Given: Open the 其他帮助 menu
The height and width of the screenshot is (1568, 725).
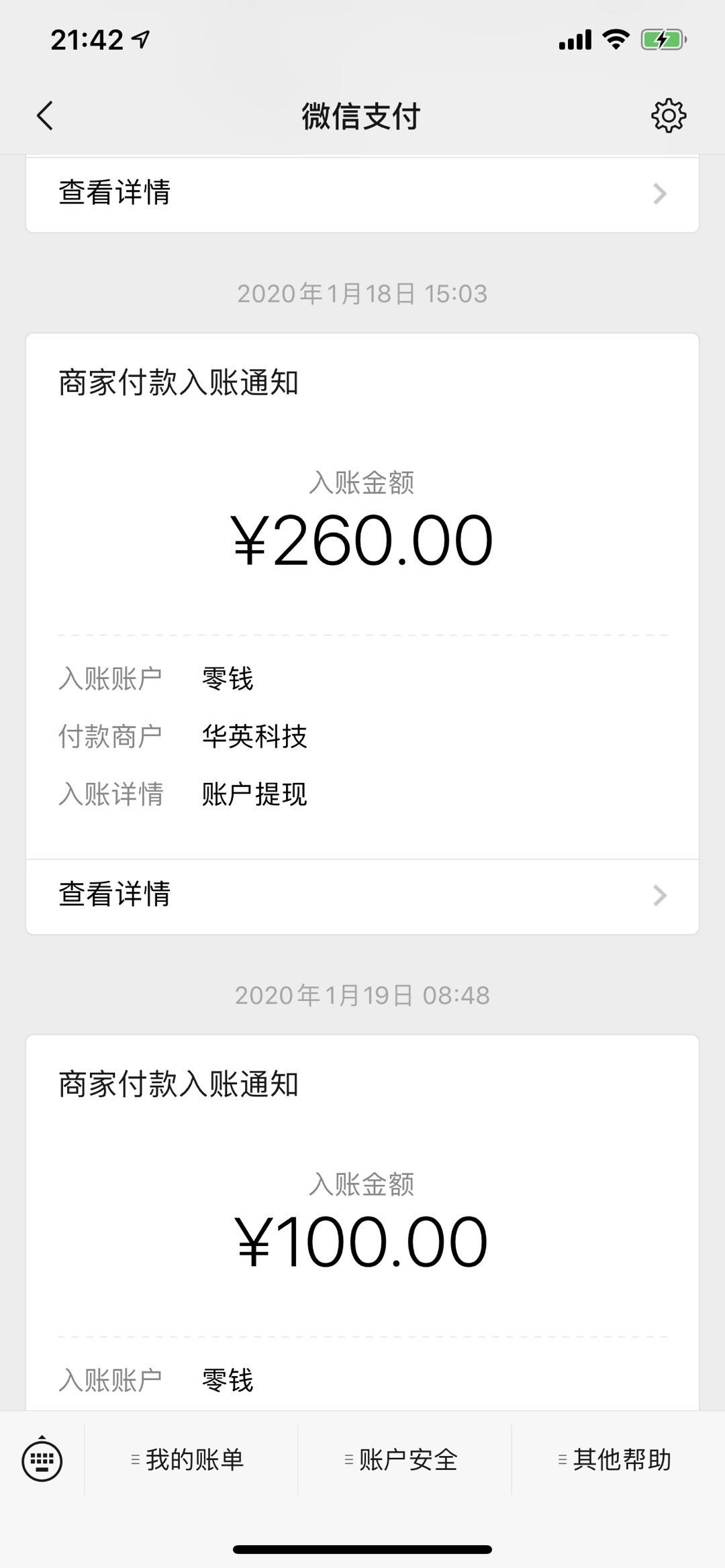Looking at the screenshot, I should 616,1460.
